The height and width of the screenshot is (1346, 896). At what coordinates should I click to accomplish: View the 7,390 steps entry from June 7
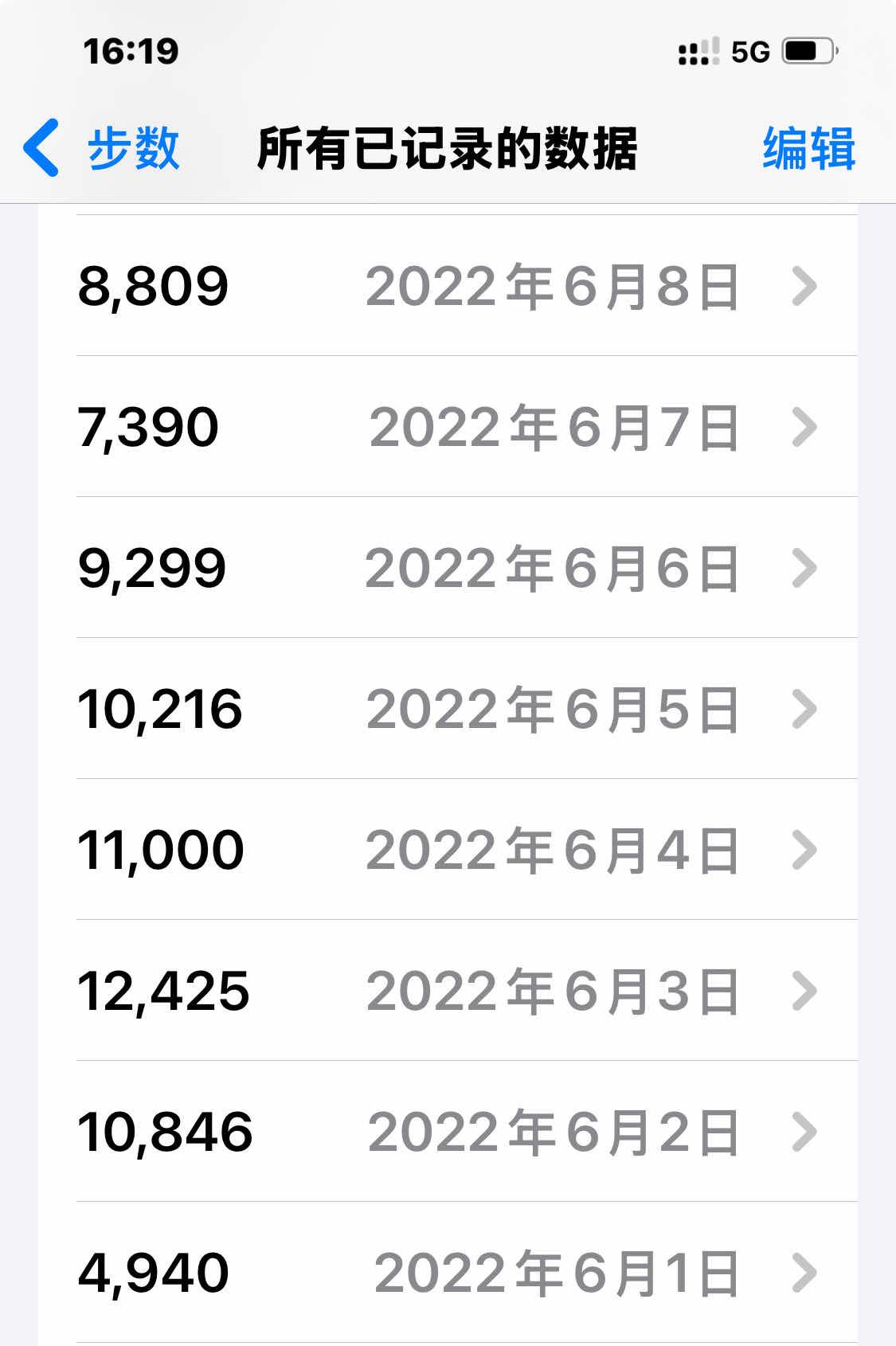click(x=448, y=427)
